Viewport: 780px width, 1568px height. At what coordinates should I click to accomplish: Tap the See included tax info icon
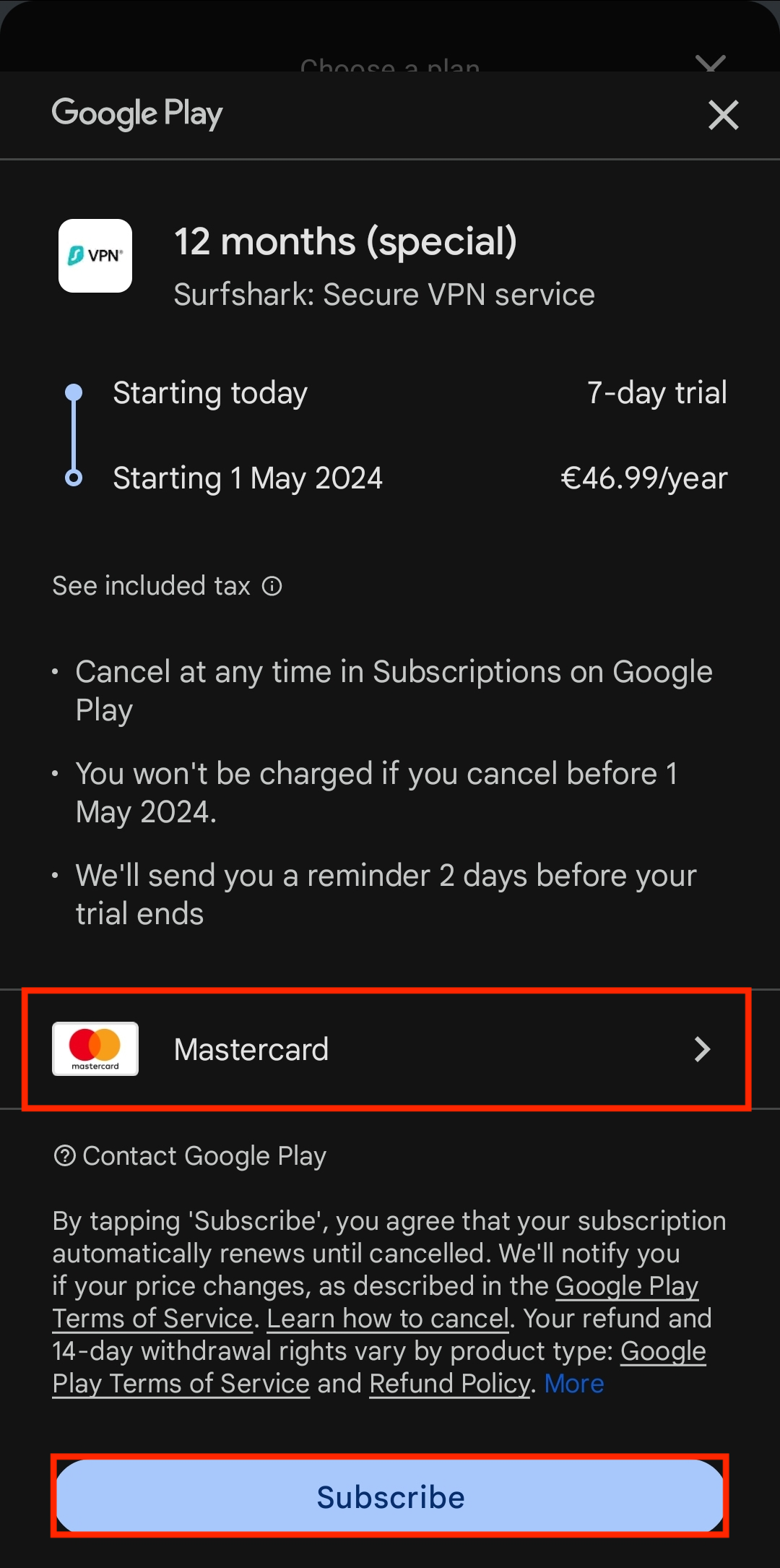pos(272,586)
